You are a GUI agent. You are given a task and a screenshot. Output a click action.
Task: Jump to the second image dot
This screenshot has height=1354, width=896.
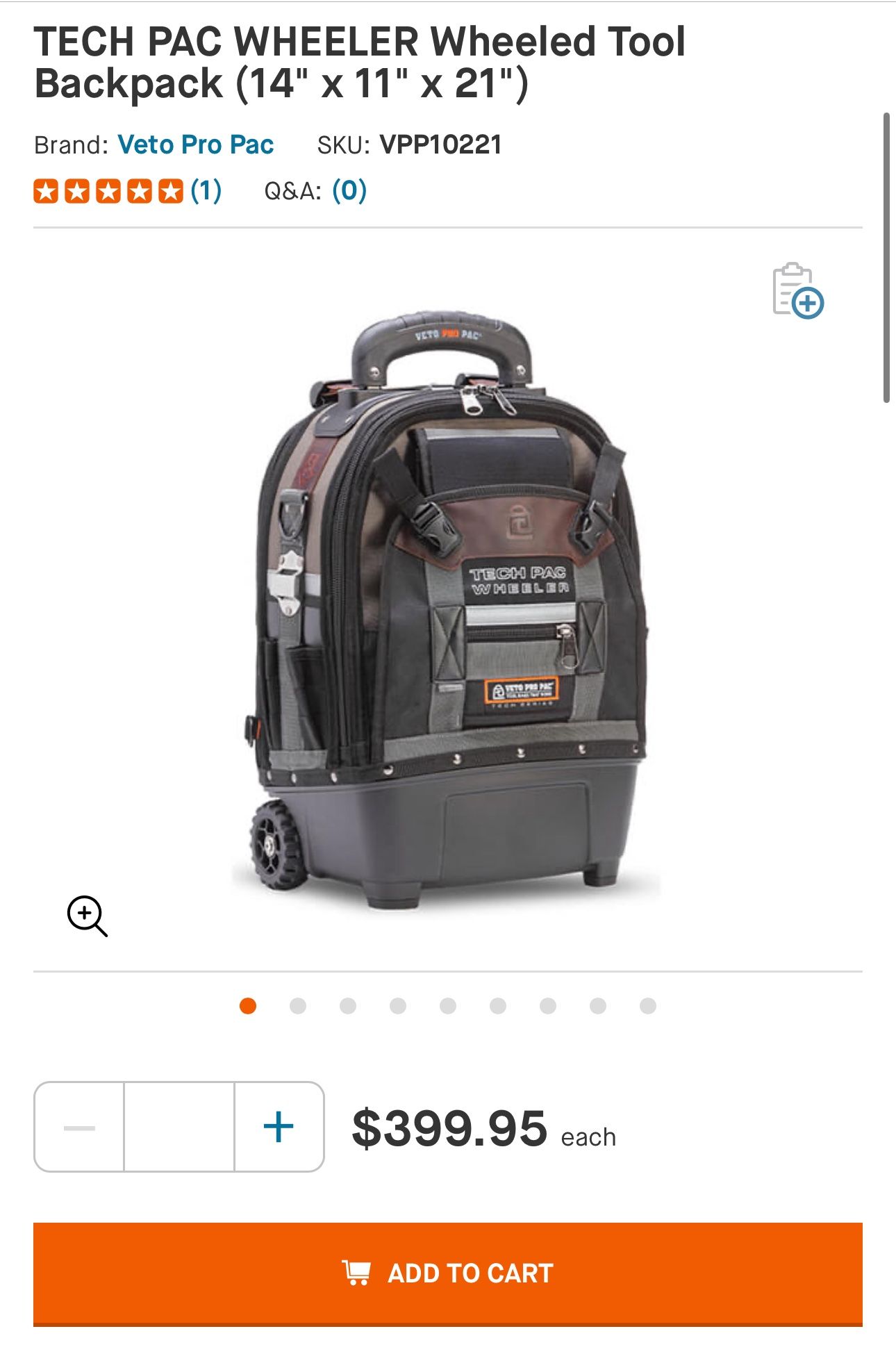click(x=298, y=1006)
